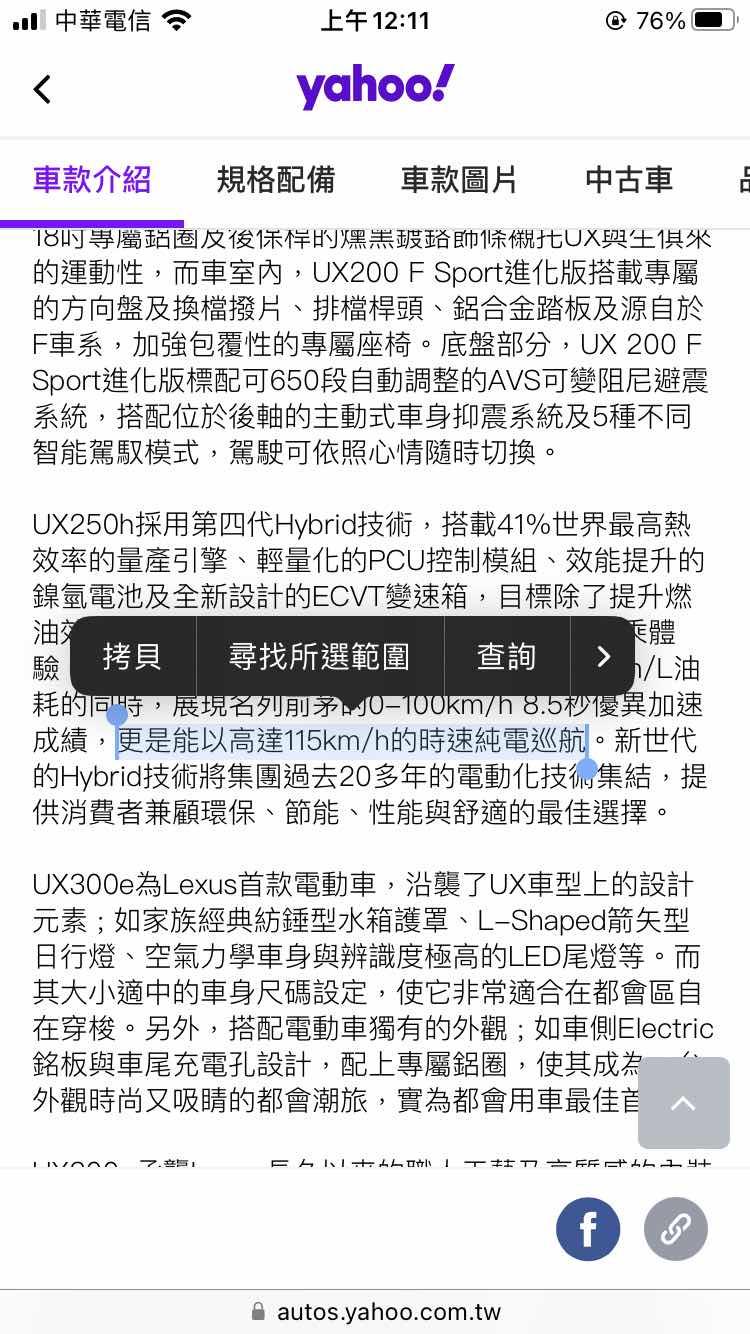Tap 尋找所選範圍 in the popup menu
The width and height of the screenshot is (750, 1334).
(x=319, y=656)
